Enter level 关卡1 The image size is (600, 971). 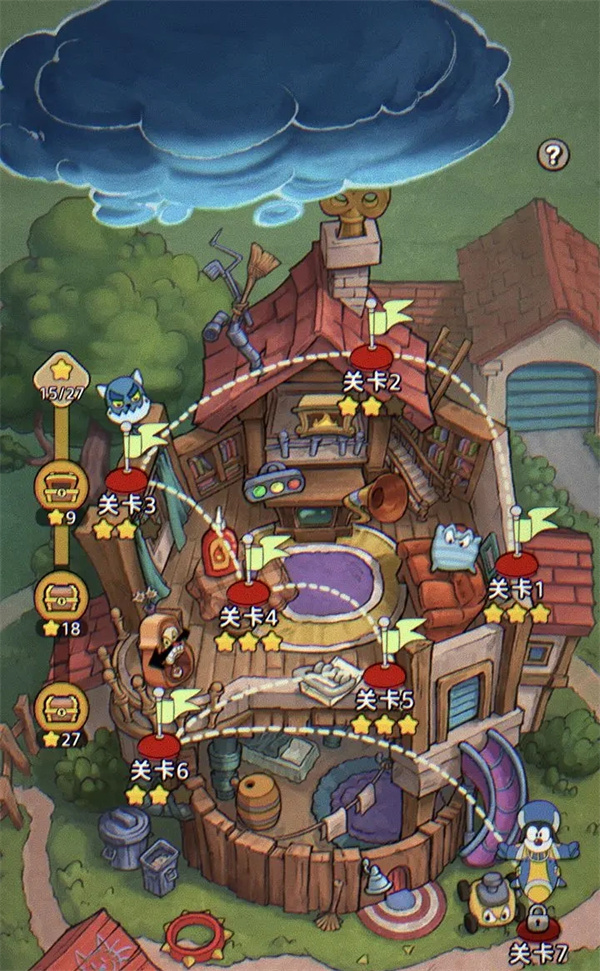(517, 565)
